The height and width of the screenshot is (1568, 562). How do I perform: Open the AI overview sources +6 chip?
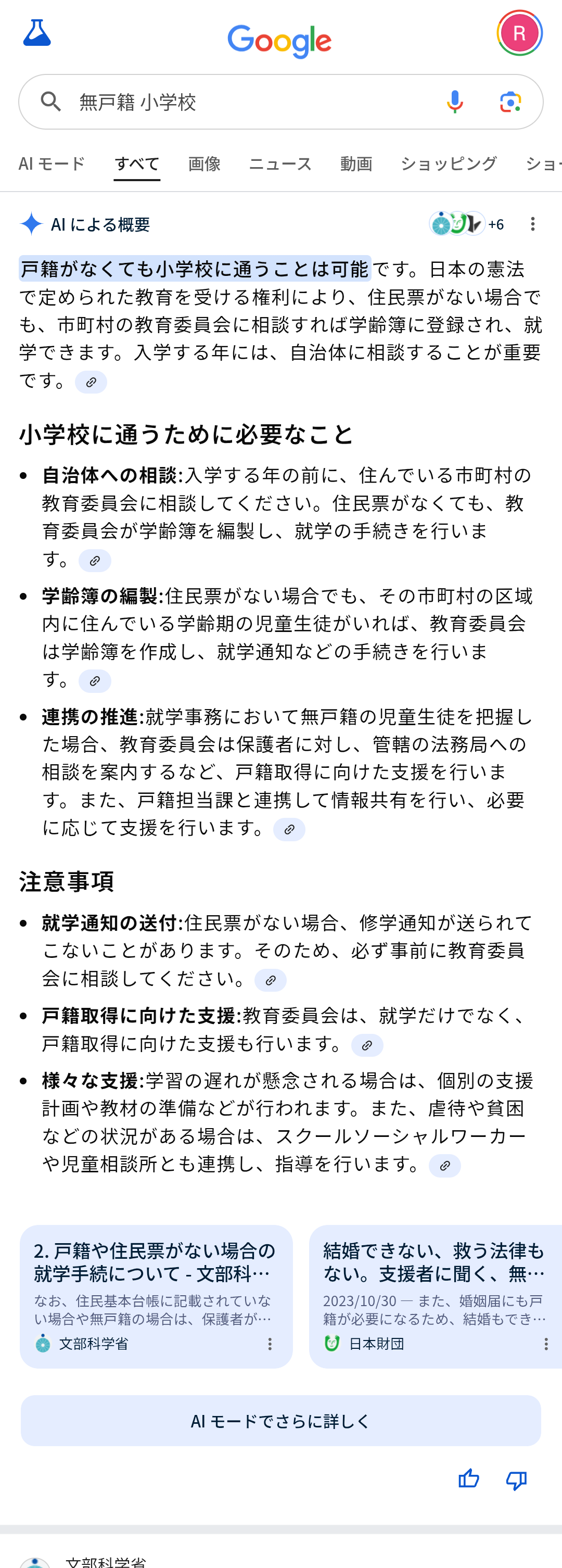tap(466, 224)
